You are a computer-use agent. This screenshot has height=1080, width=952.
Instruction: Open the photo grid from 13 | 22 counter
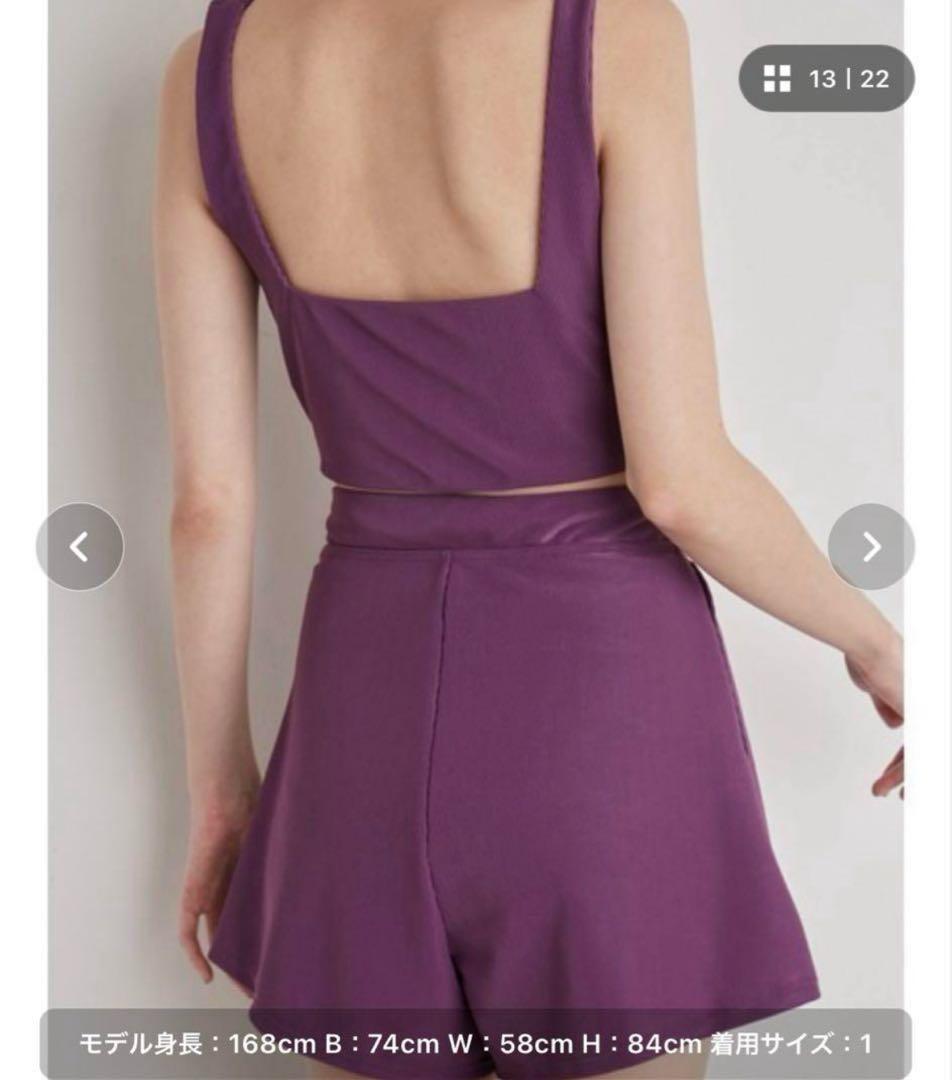pyautogui.click(x=826, y=79)
